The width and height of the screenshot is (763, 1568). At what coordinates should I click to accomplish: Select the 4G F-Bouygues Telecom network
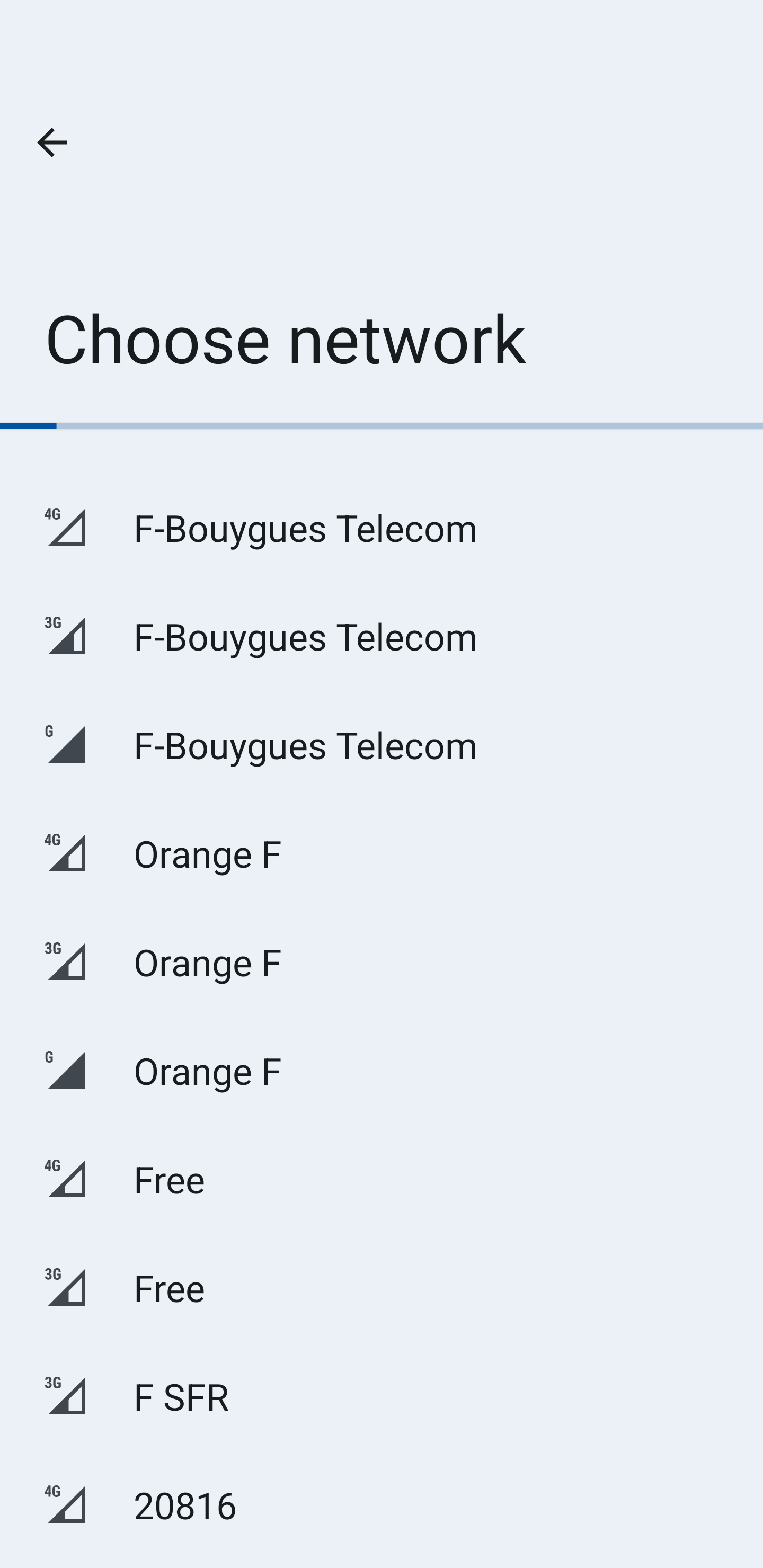(381, 528)
